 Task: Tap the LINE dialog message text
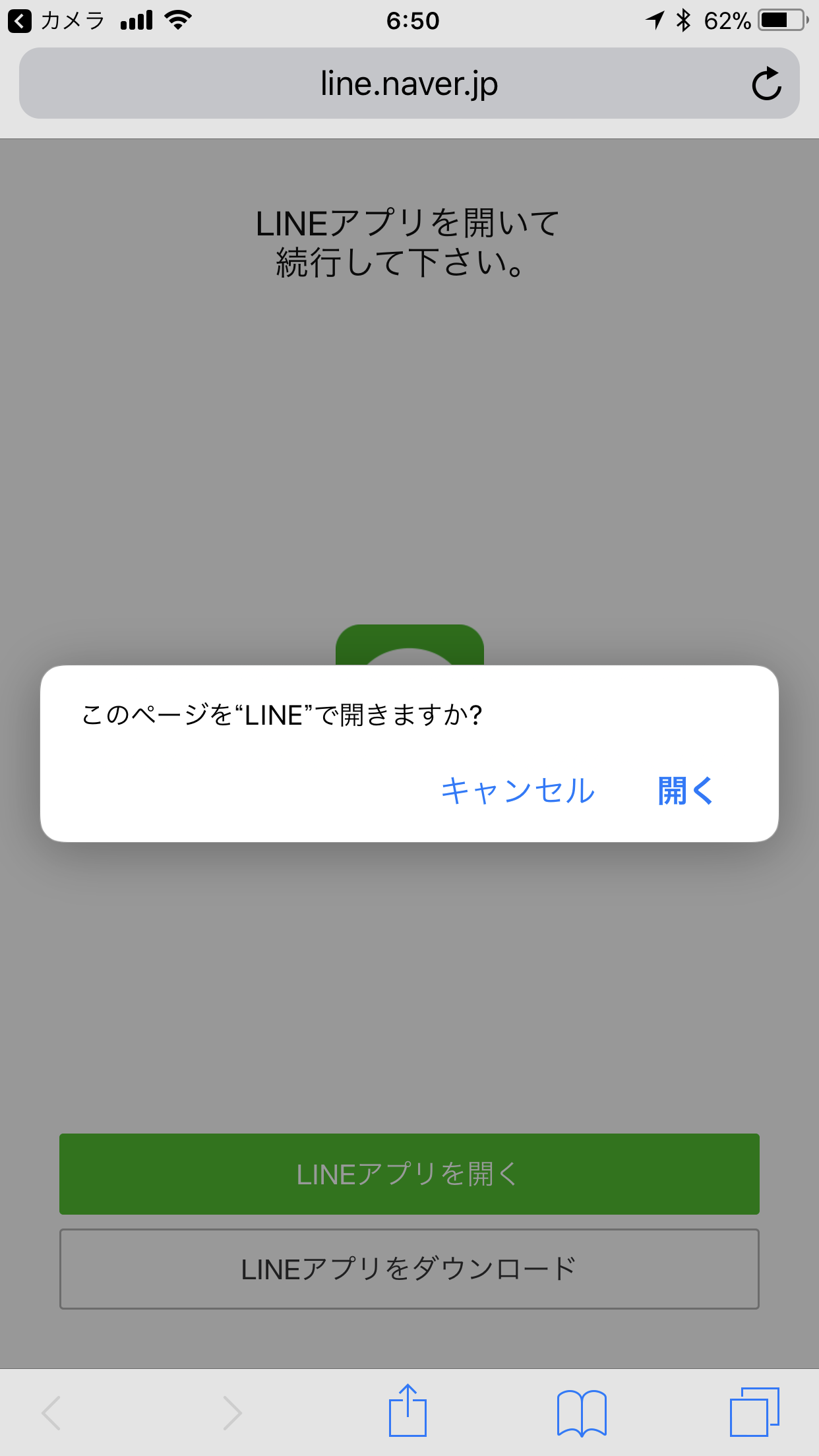click(x=282, y=716)
